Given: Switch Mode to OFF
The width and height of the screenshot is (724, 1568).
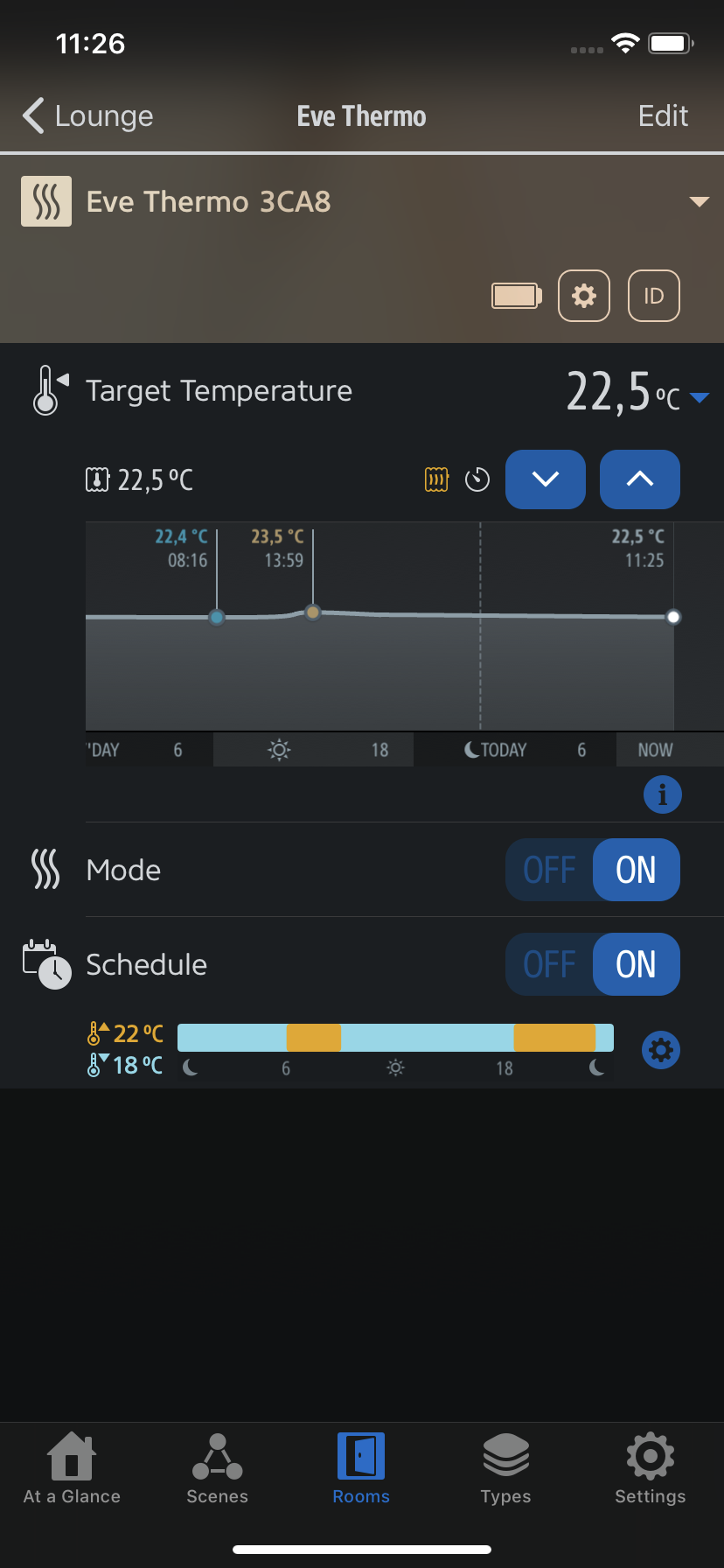Looking at the screenshot, I should (x=550, y=870).
